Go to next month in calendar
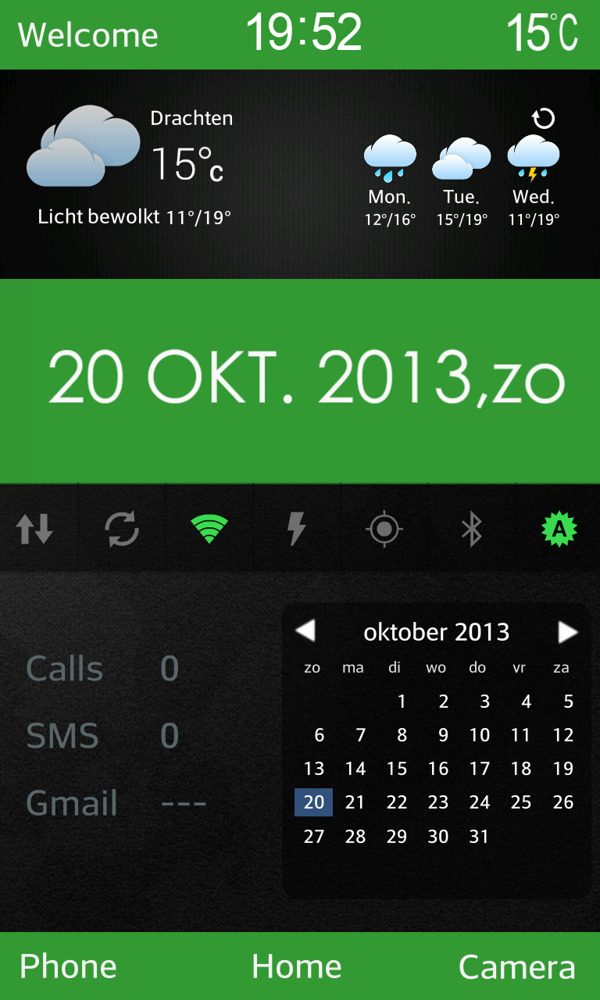600x1000 pixels. (x=567, y=631)
